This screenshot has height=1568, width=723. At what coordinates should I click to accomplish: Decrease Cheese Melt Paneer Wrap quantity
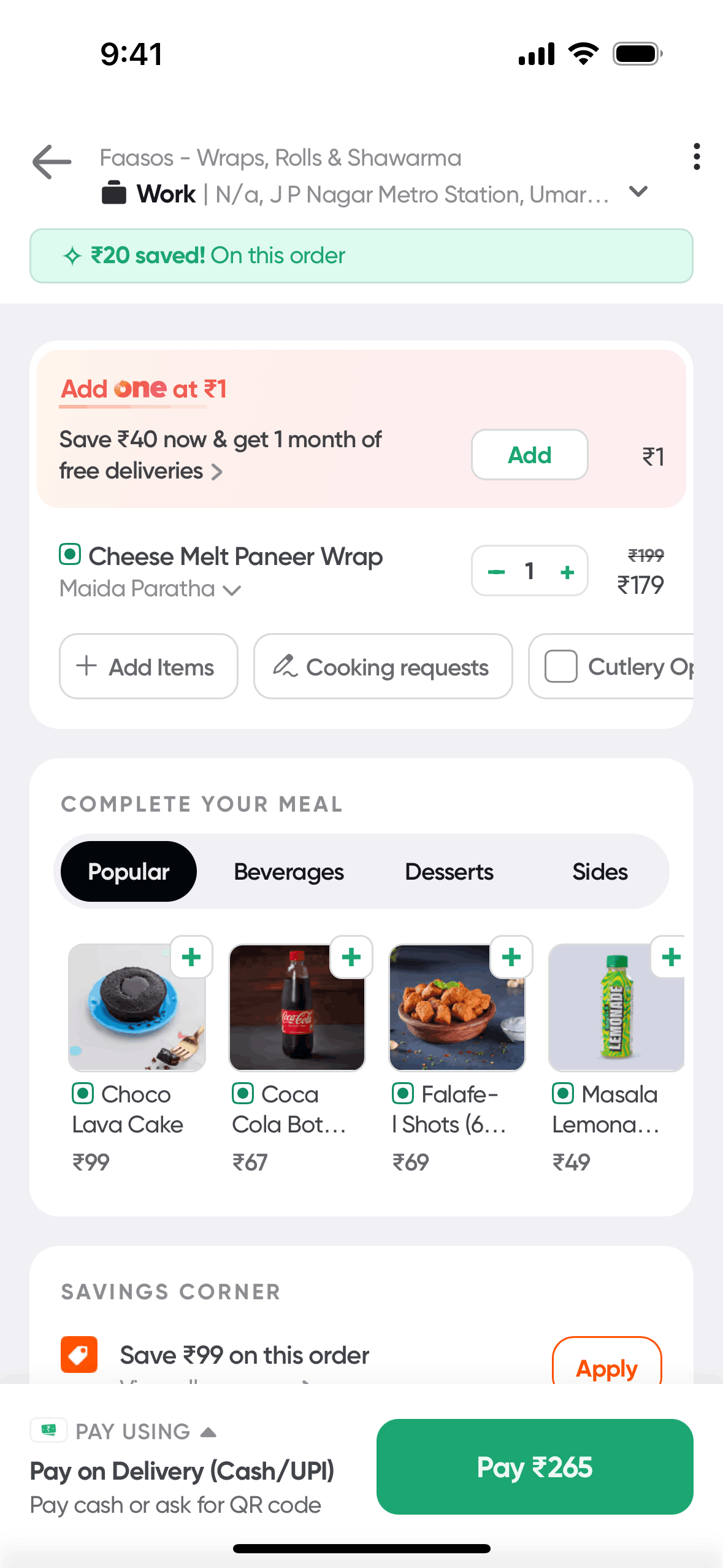496,572
